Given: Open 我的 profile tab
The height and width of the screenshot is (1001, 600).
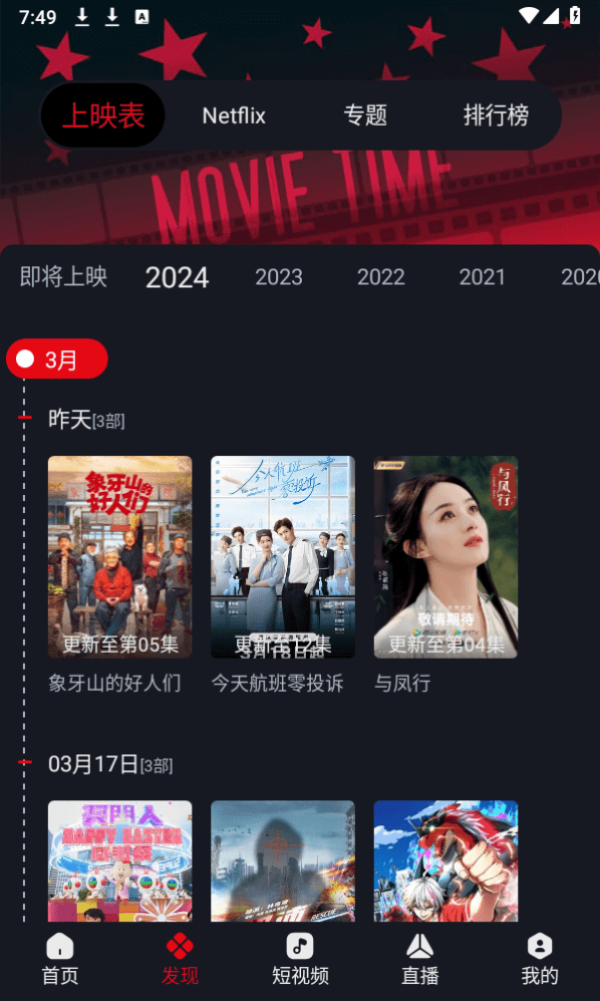Looking at the screenshot, I should coord(540,959).
